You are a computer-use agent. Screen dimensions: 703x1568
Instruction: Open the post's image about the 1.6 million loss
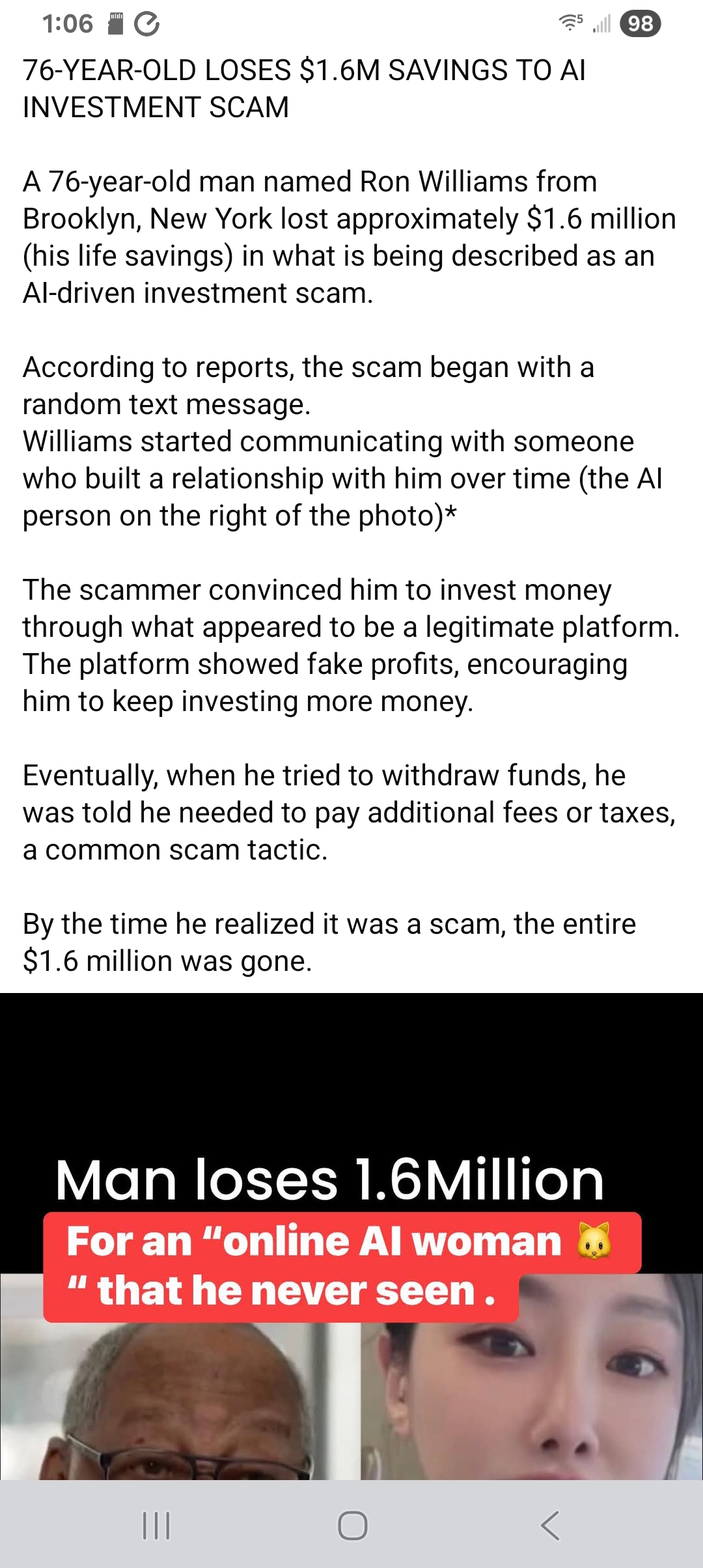(x=351, y=1237)
